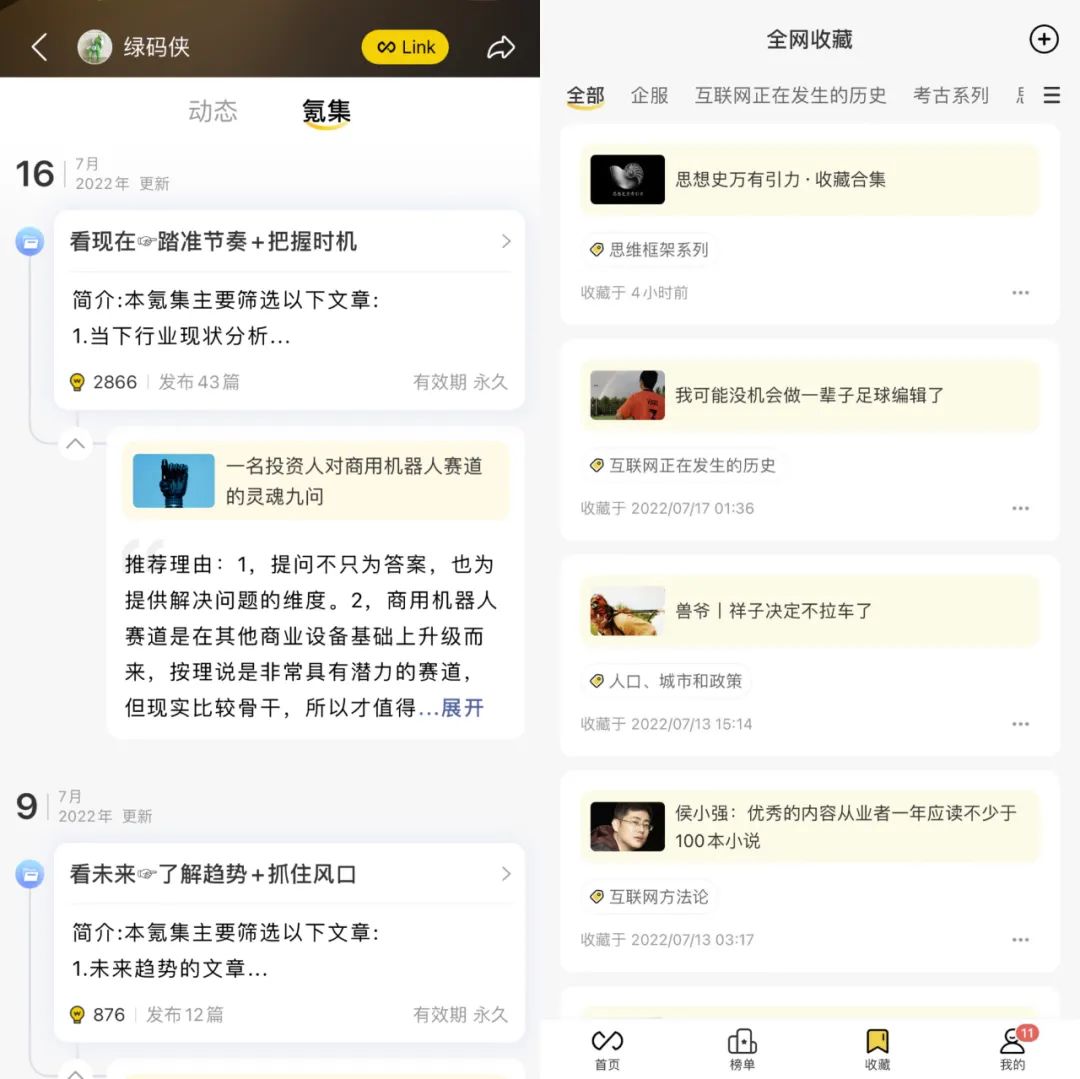Switch to the 动态 tab
Viewport: 1080px width, 1079px height.
pos(213,111)
